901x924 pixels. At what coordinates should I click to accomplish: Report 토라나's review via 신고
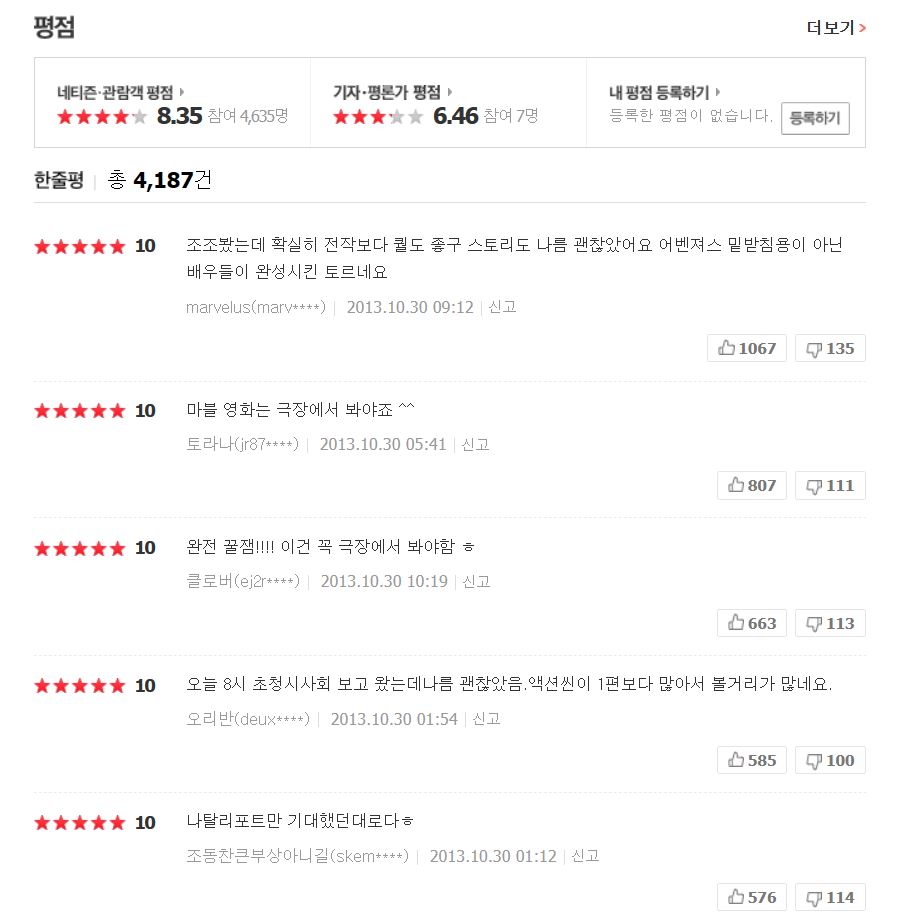(475, 444)
